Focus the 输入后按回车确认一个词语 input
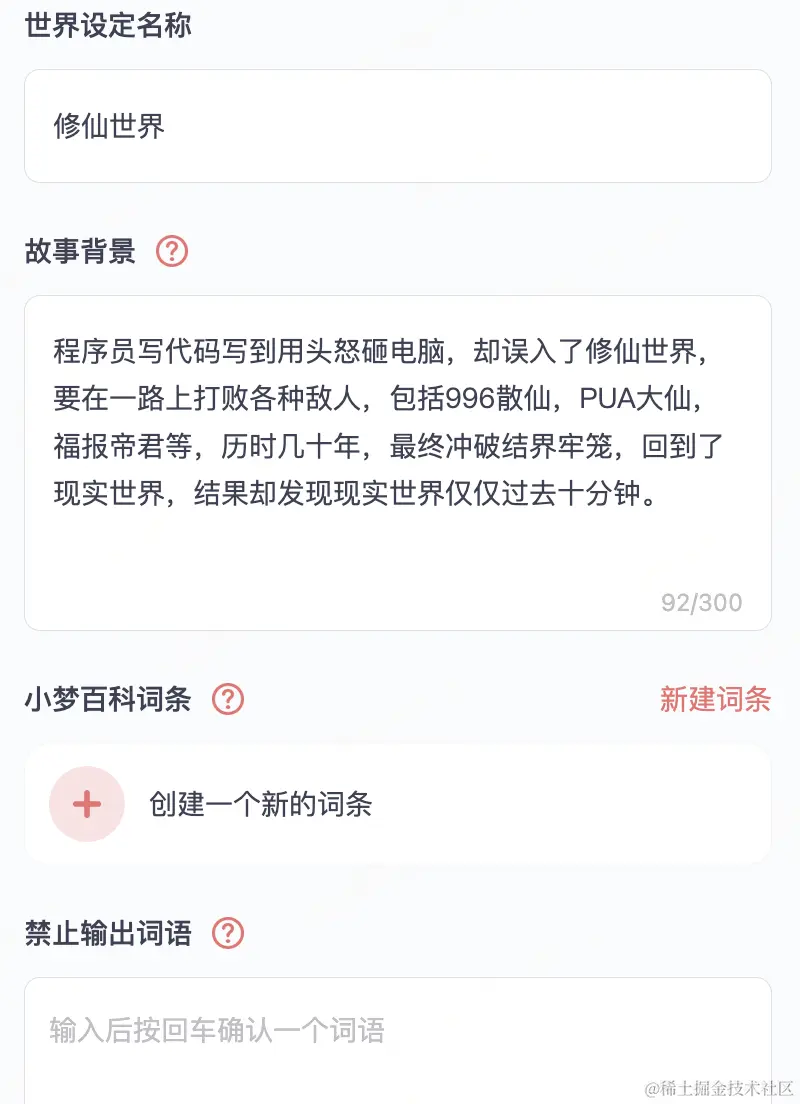This screenshot has width=800, height=1104. pyautogui.click(x=398, y=1031)
